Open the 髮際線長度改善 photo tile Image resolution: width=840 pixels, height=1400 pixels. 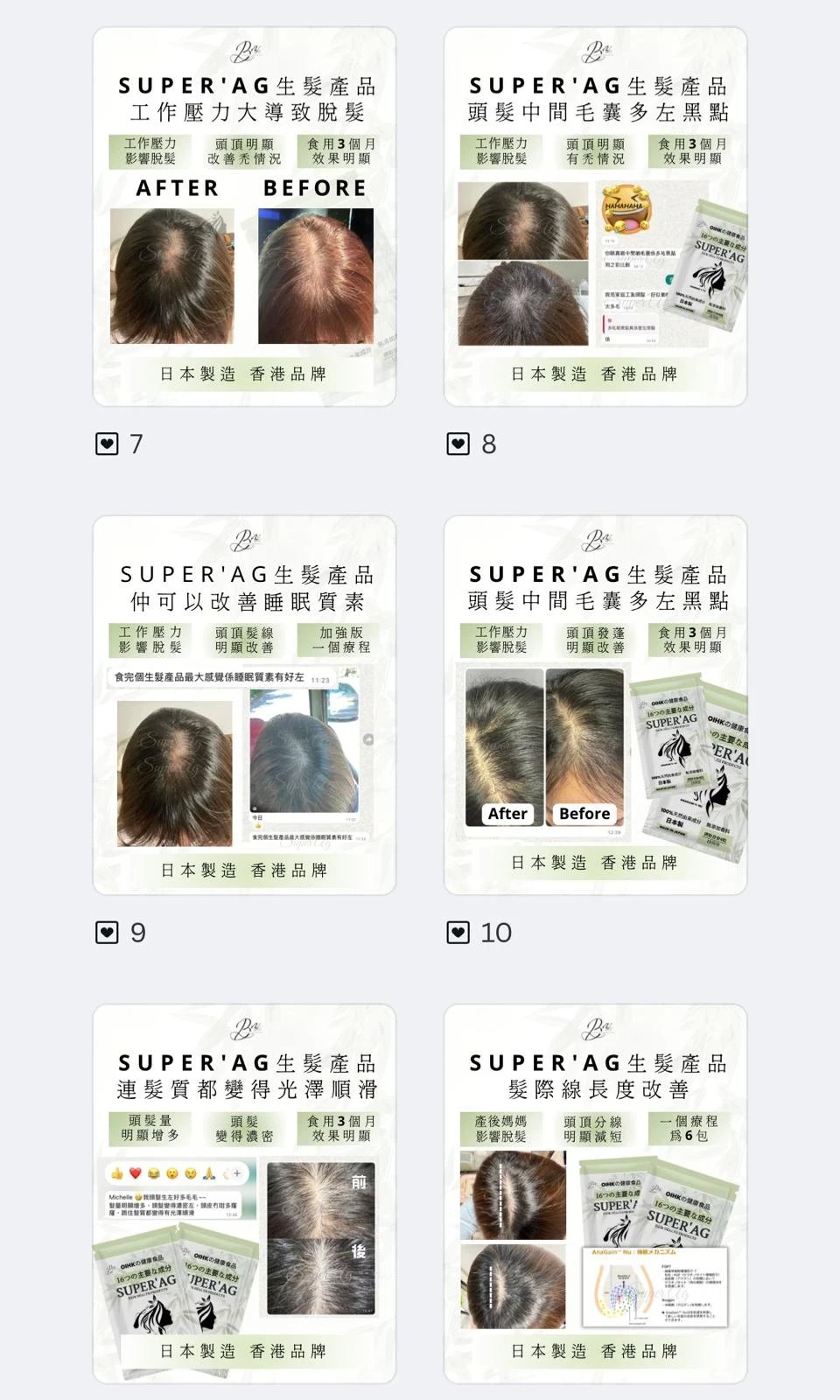point(595,1193)
